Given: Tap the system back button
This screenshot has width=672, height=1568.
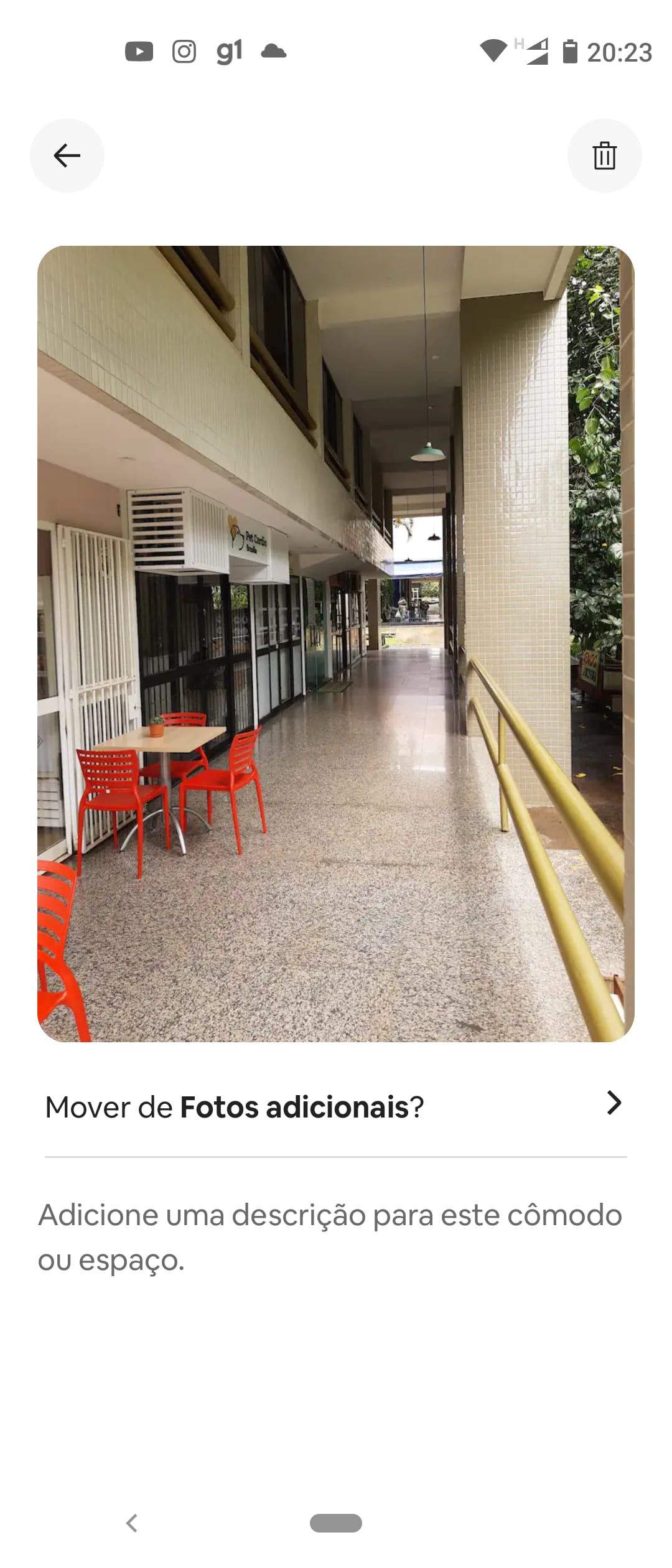Looking at the screenshot, I should 132,1523.
